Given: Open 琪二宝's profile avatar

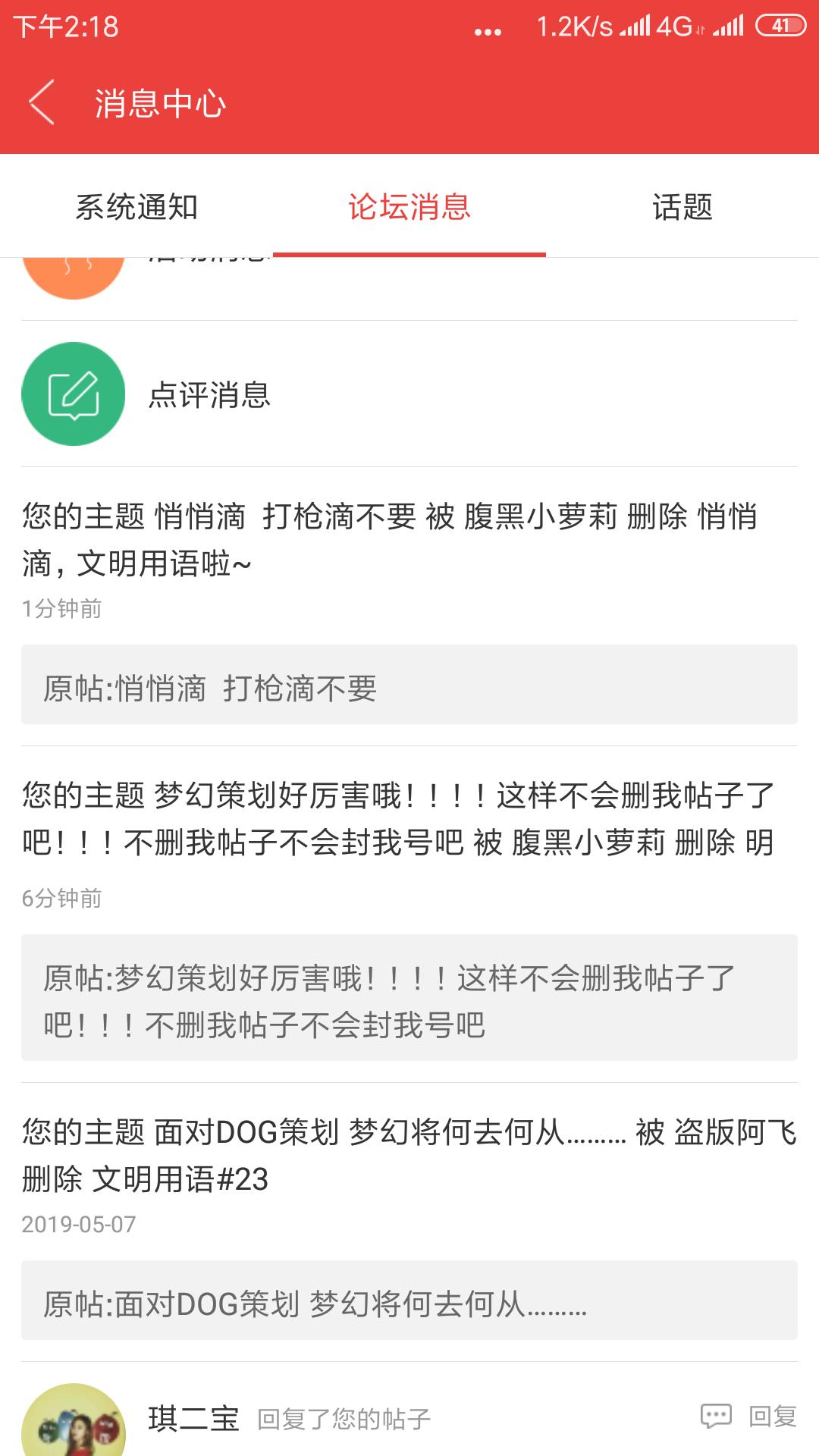Looking at the screenshot, I should point(74,1422).
